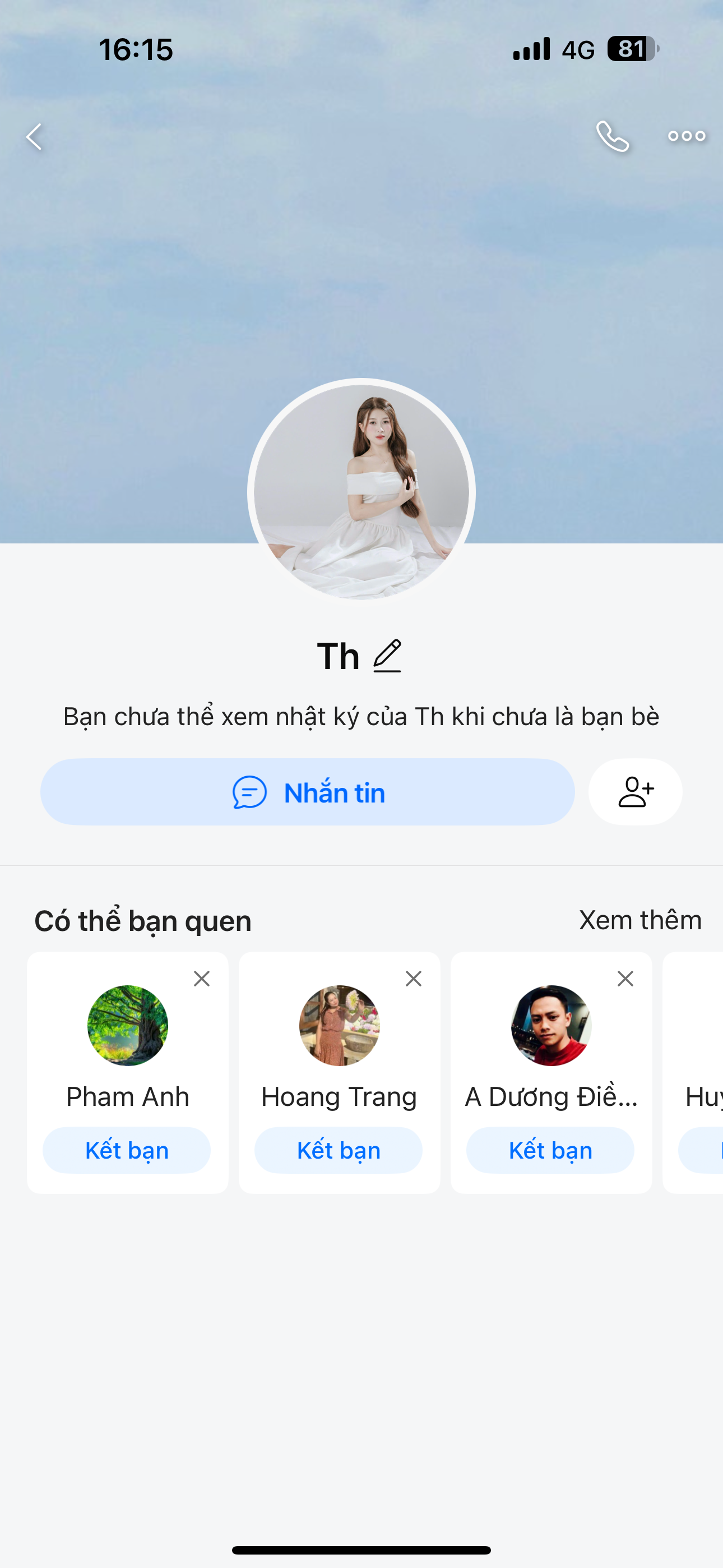Send Kết bạn request to Hoang Trang
Viewport: 723px width, 1568px height.
coord(339,1150)
